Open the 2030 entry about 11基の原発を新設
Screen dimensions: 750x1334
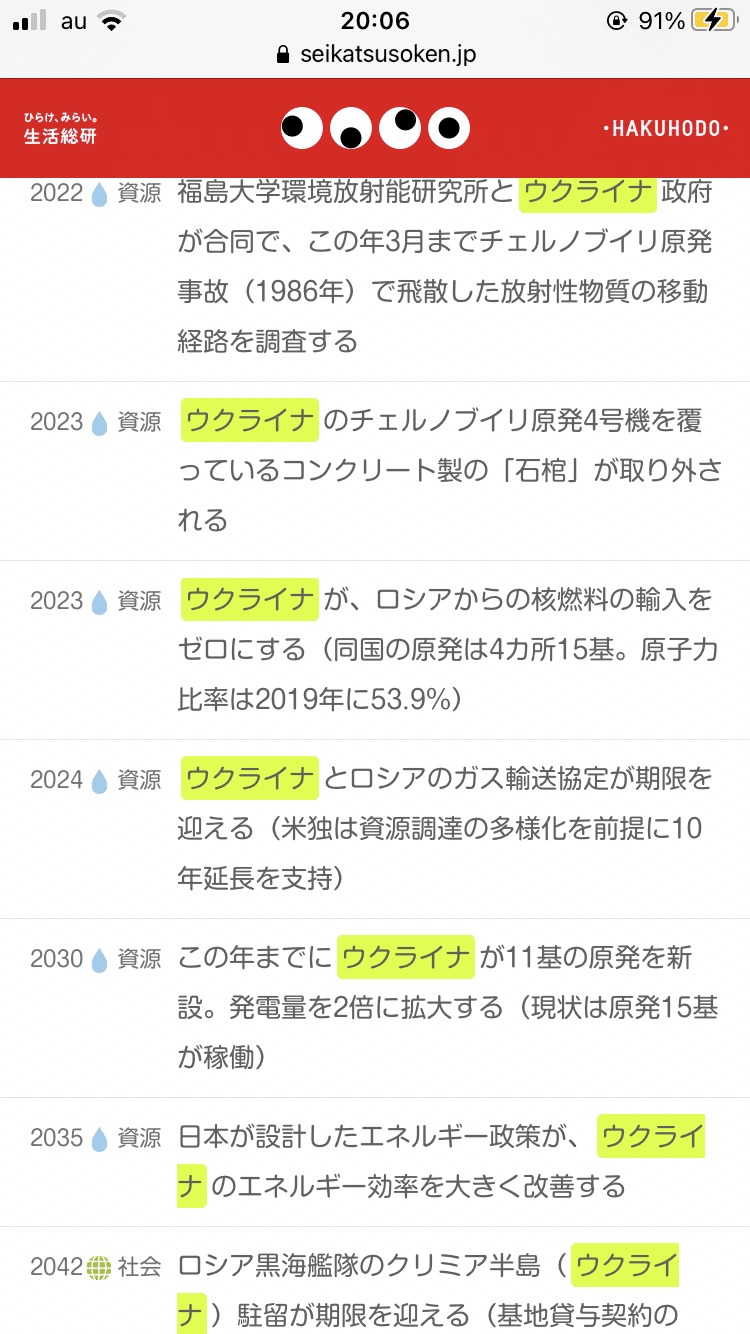pos(375,1008)
